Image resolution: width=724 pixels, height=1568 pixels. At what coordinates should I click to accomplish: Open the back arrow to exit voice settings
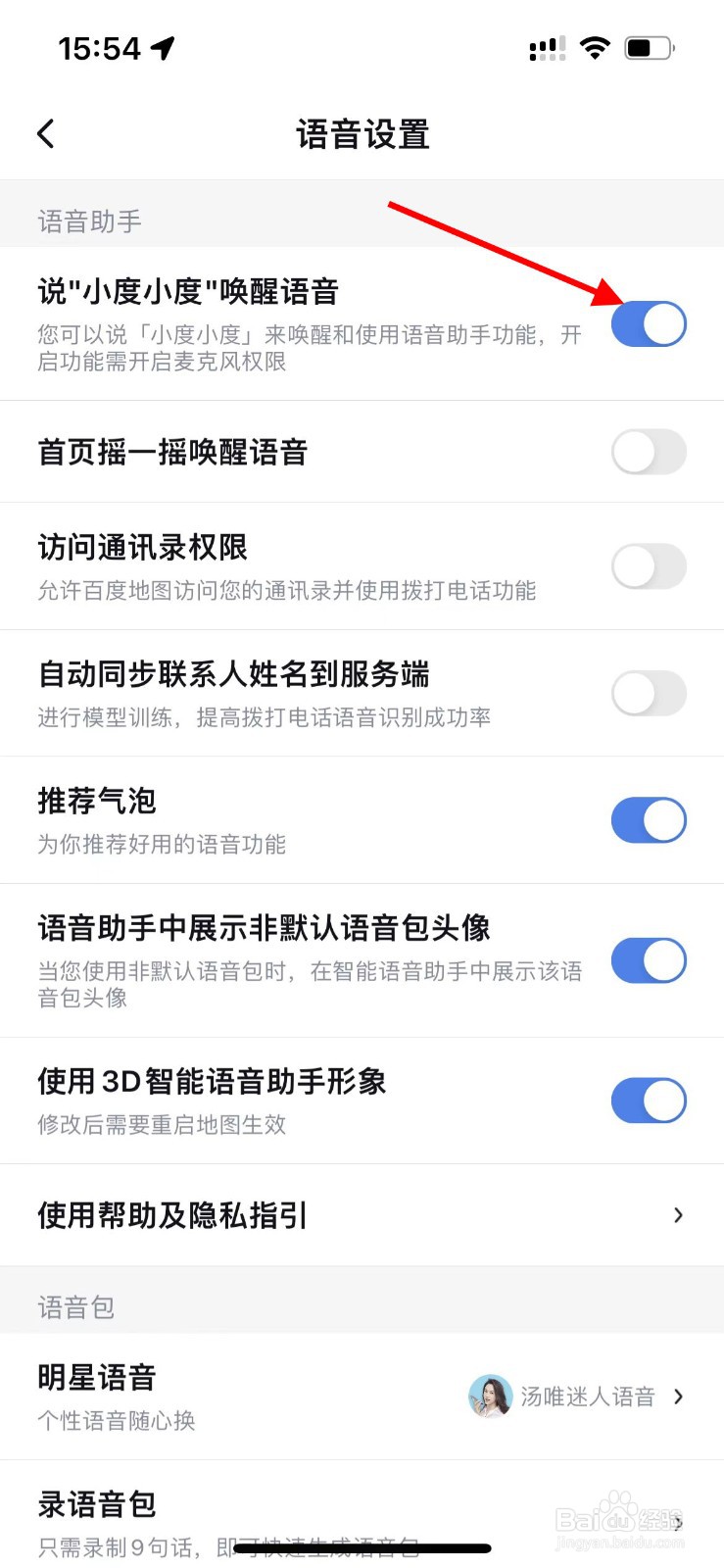pos(45,132)
